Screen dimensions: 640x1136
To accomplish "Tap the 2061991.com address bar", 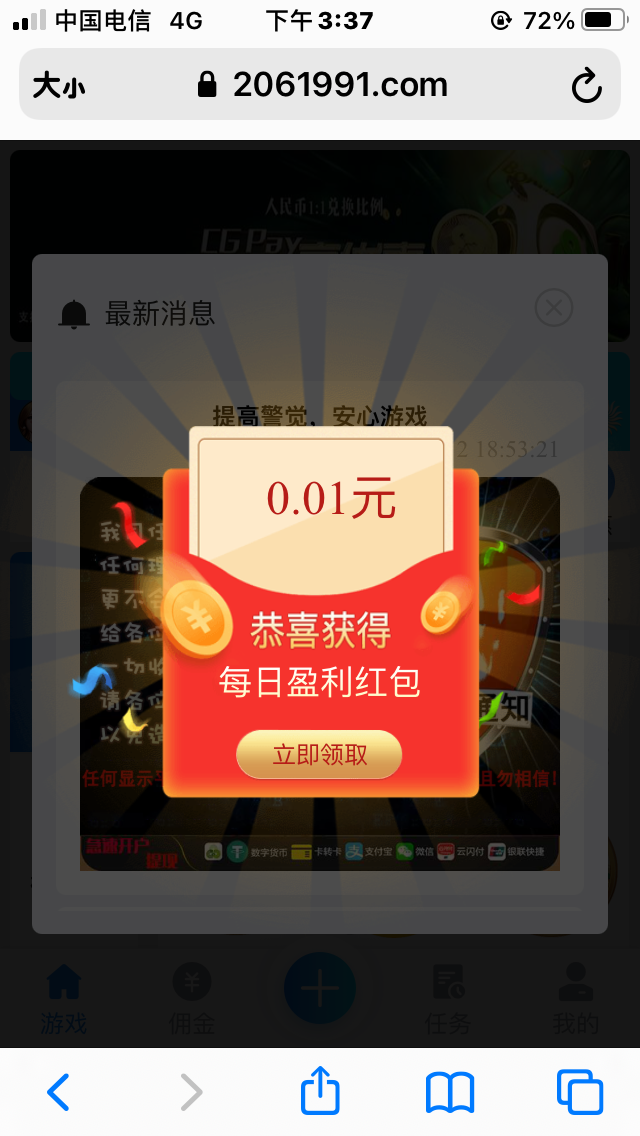I will tap(323, 86).
